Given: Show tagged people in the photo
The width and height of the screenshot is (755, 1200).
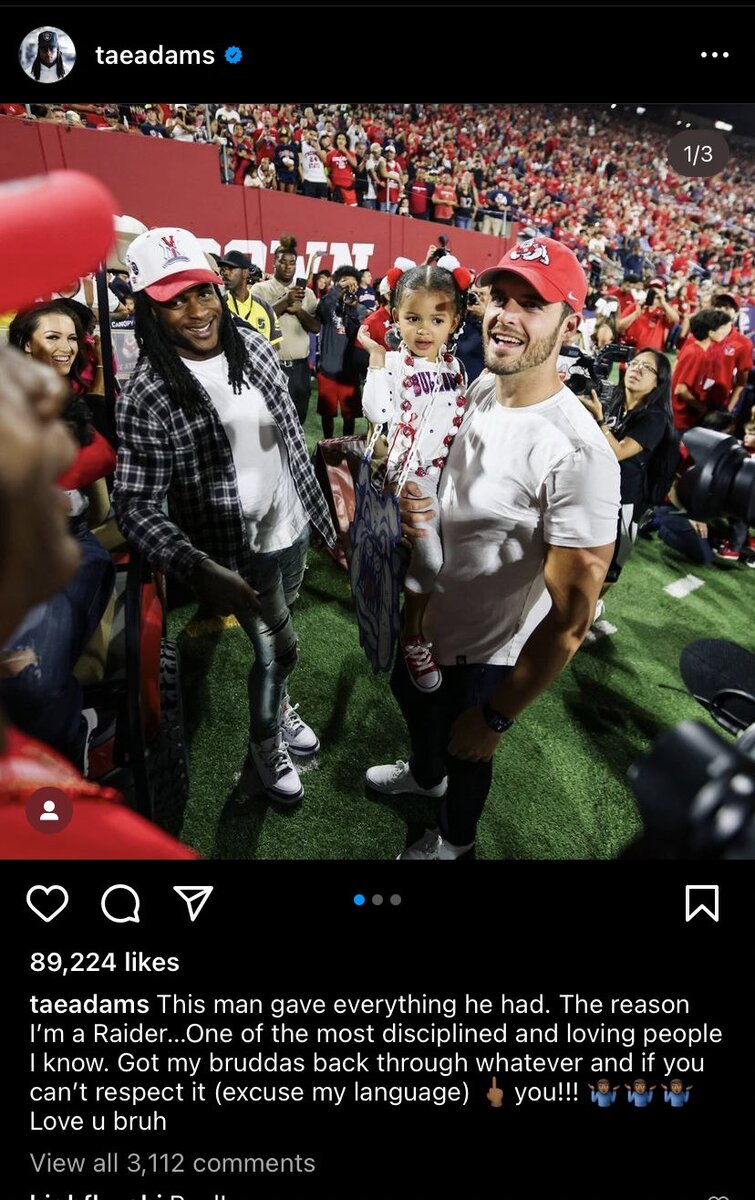Looking at the screenshot, I should coord(49,810).
